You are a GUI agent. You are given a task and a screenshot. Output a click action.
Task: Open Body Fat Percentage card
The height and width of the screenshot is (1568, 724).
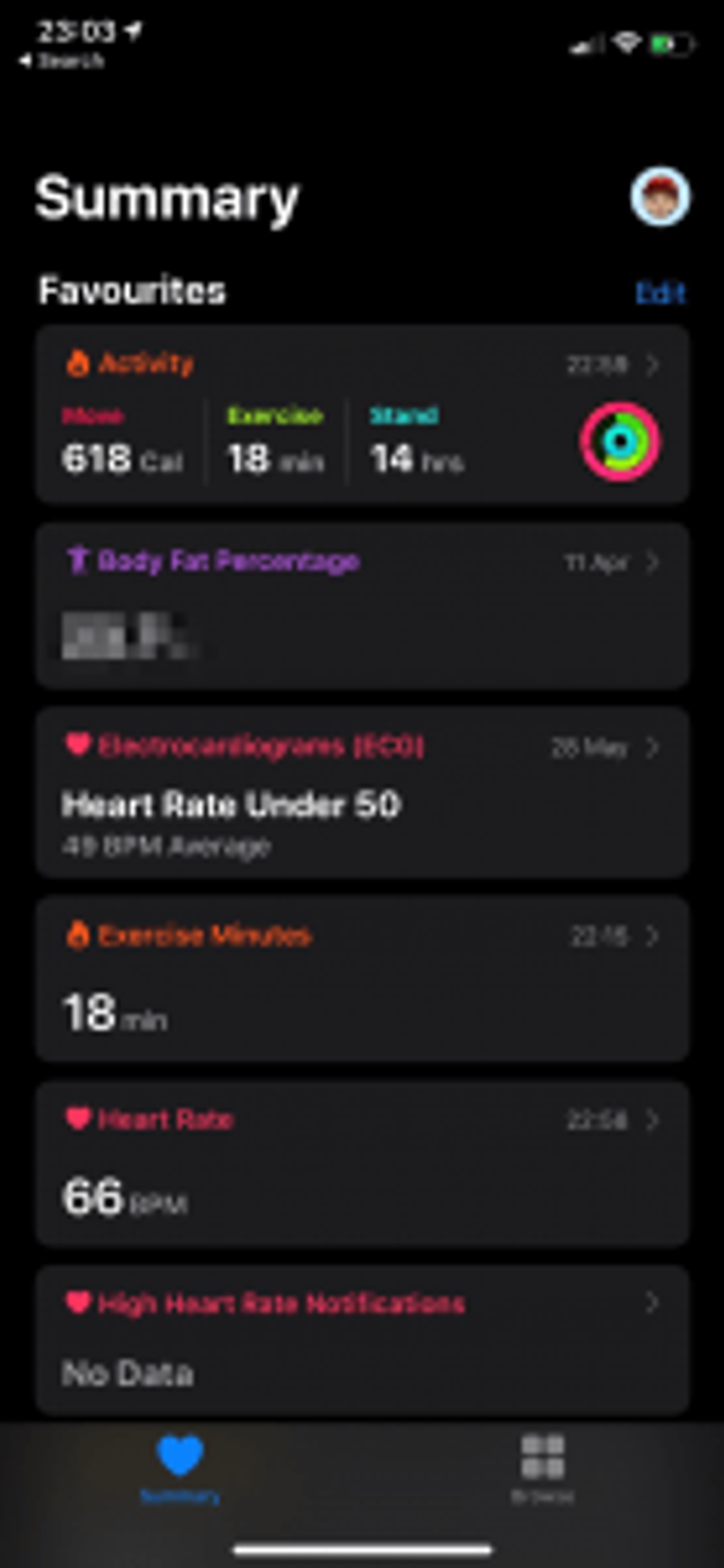[362, 605]
